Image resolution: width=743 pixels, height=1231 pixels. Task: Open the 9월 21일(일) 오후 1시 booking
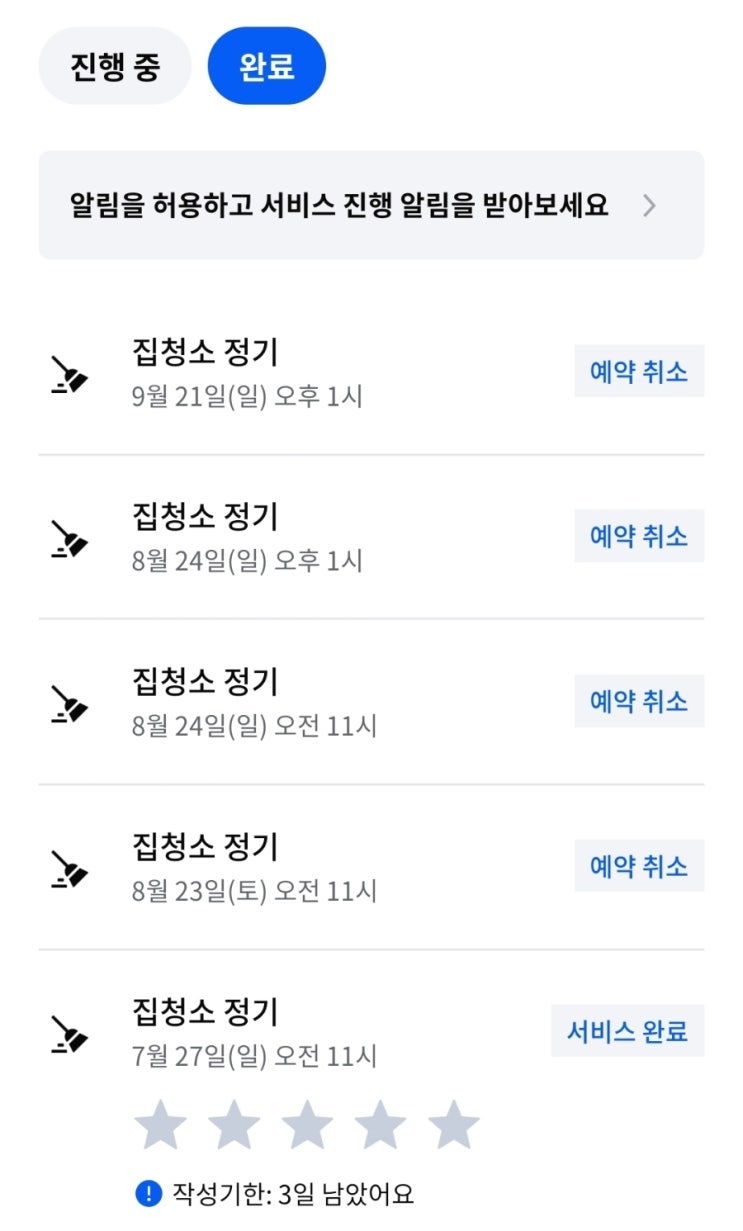tap(300, 373)
